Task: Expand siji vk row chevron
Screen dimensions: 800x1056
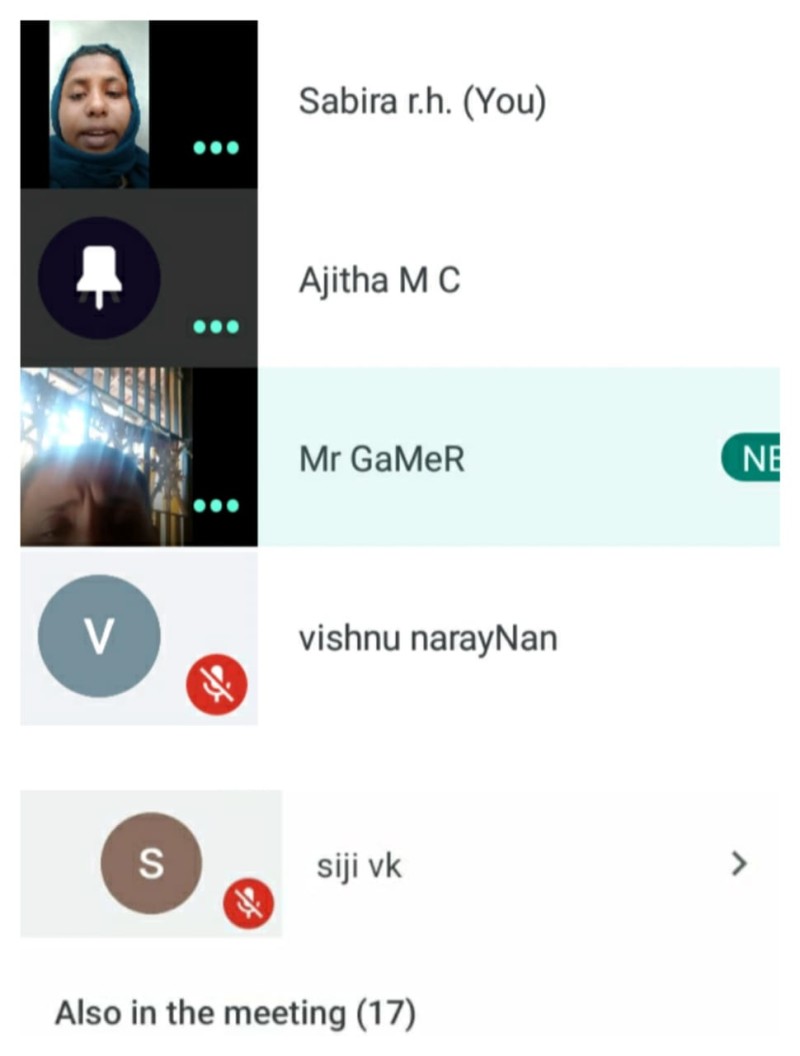Action: (739, 864)
